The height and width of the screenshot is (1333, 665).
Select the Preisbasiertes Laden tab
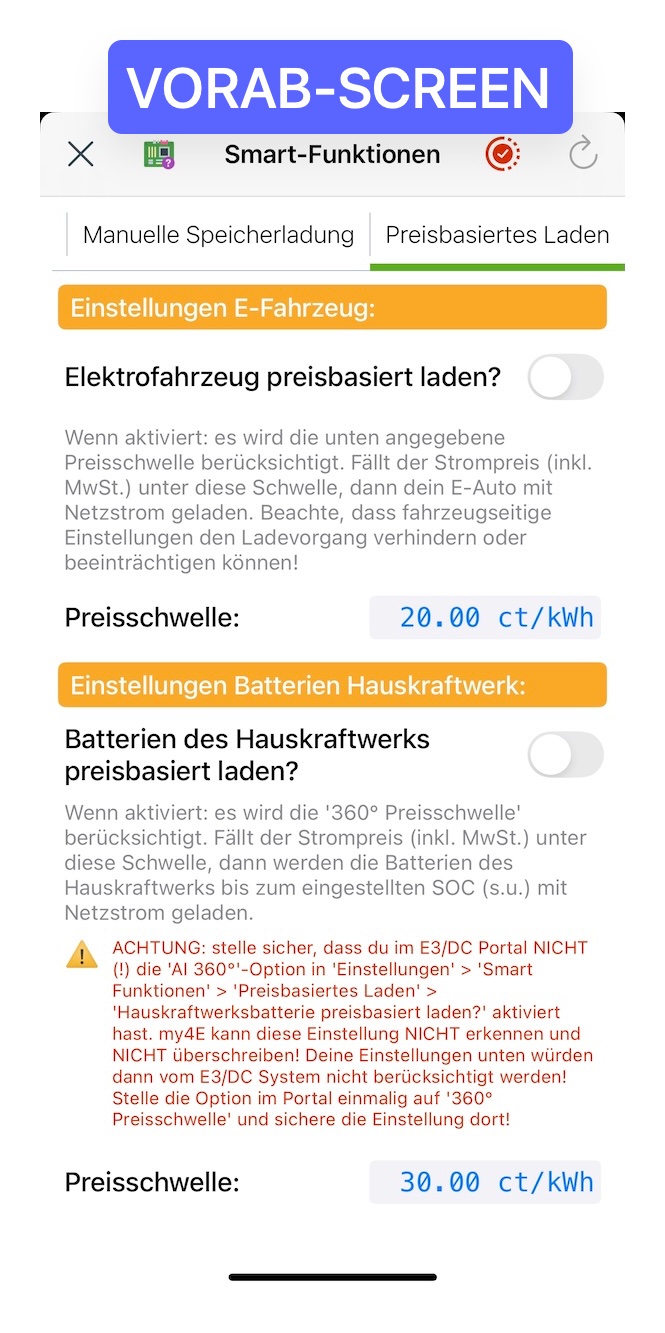497,236
